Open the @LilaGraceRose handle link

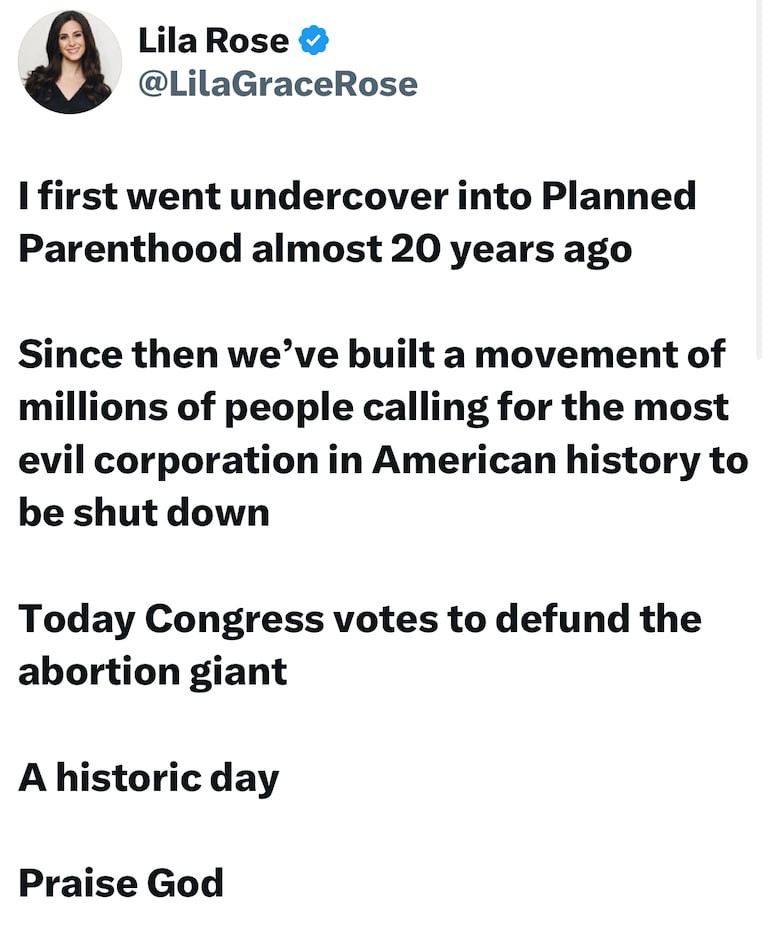[277, 84]
